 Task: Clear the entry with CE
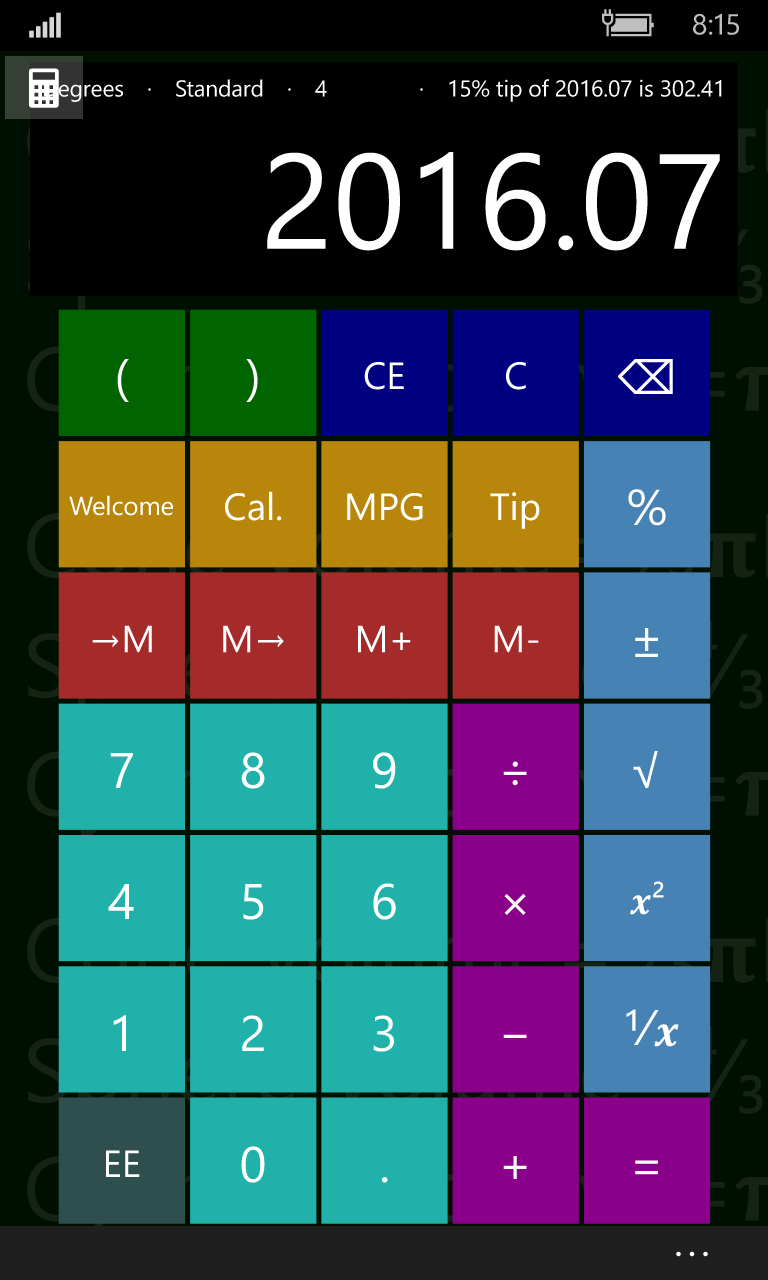pos(384,376)
